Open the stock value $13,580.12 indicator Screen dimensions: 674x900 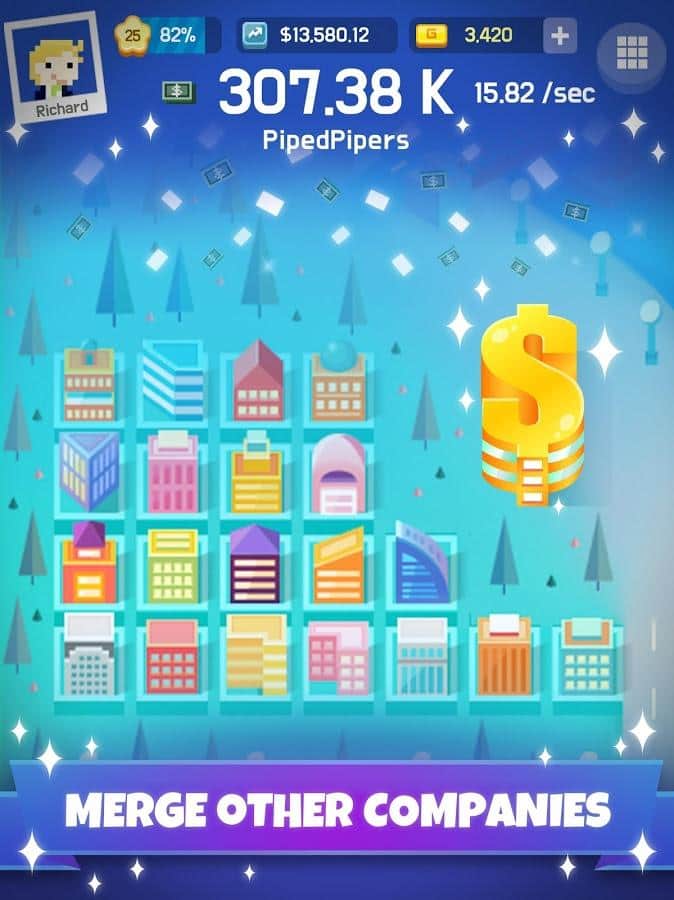[x=316, y=36]
